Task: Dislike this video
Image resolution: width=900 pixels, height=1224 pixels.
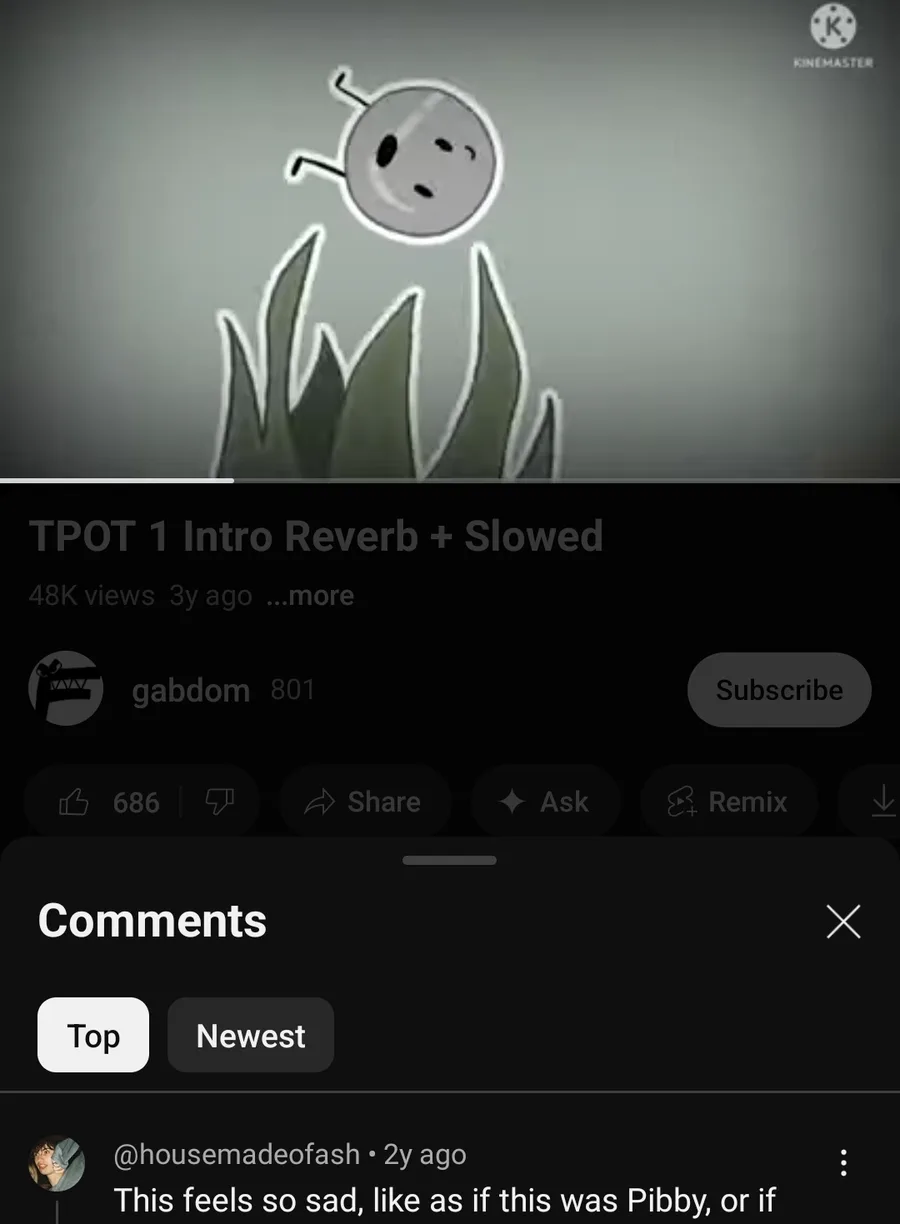Action: click(x=217, y=801)
